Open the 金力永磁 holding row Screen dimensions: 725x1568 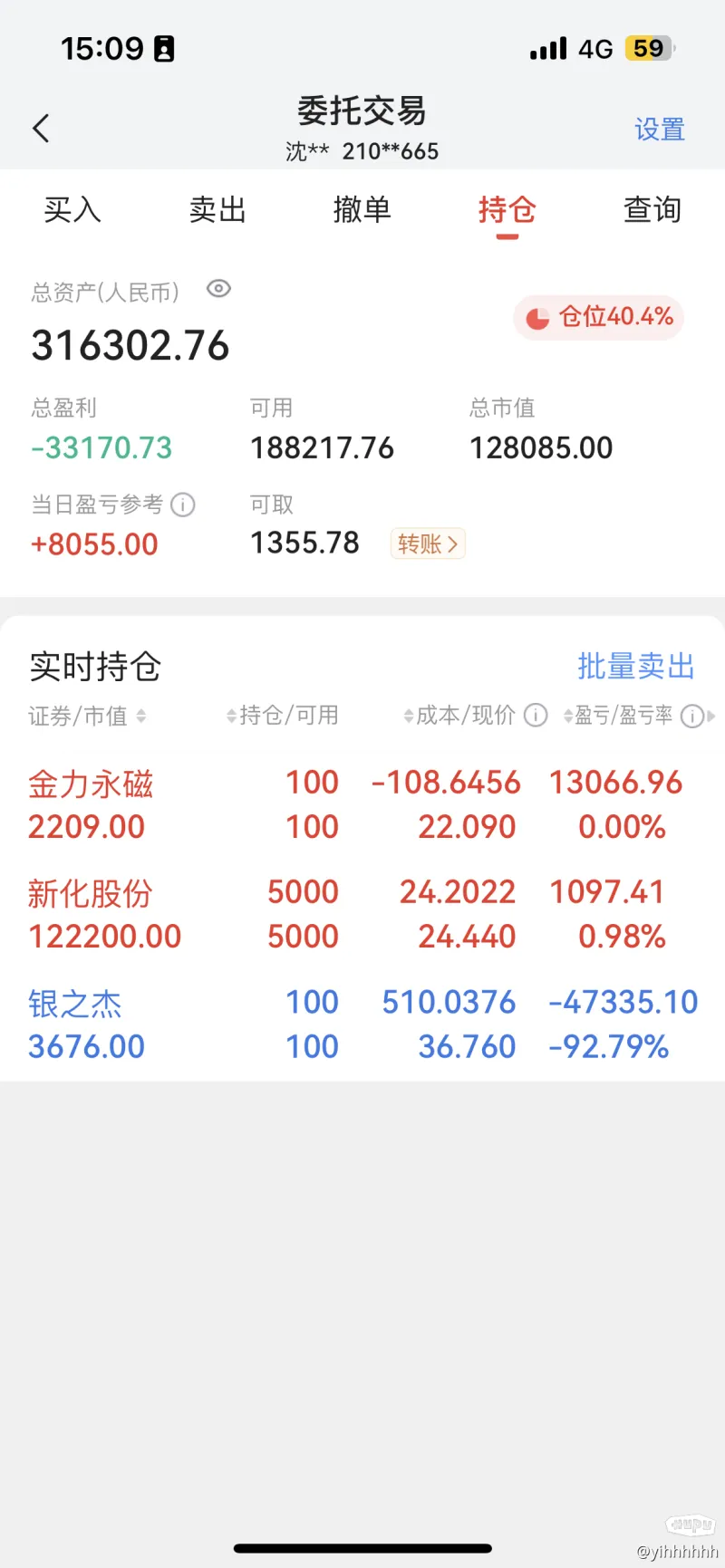coord(362,804)
